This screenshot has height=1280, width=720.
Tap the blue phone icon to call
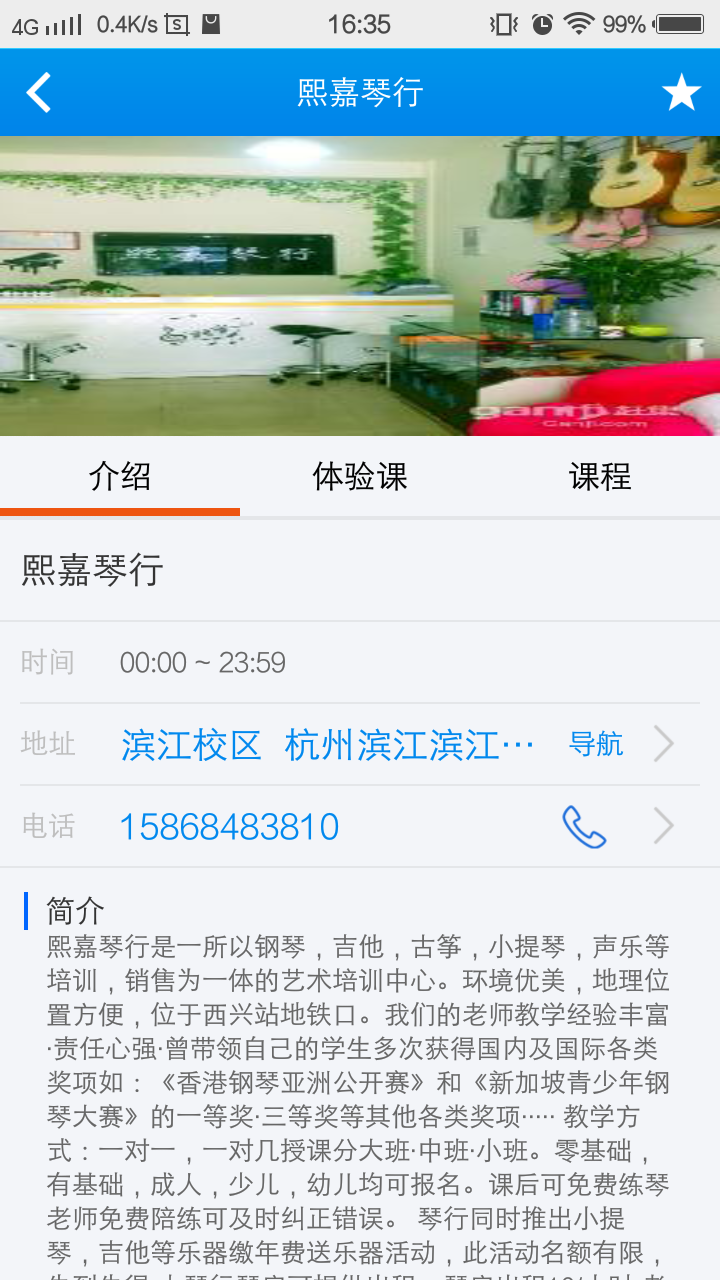[584, 826]
